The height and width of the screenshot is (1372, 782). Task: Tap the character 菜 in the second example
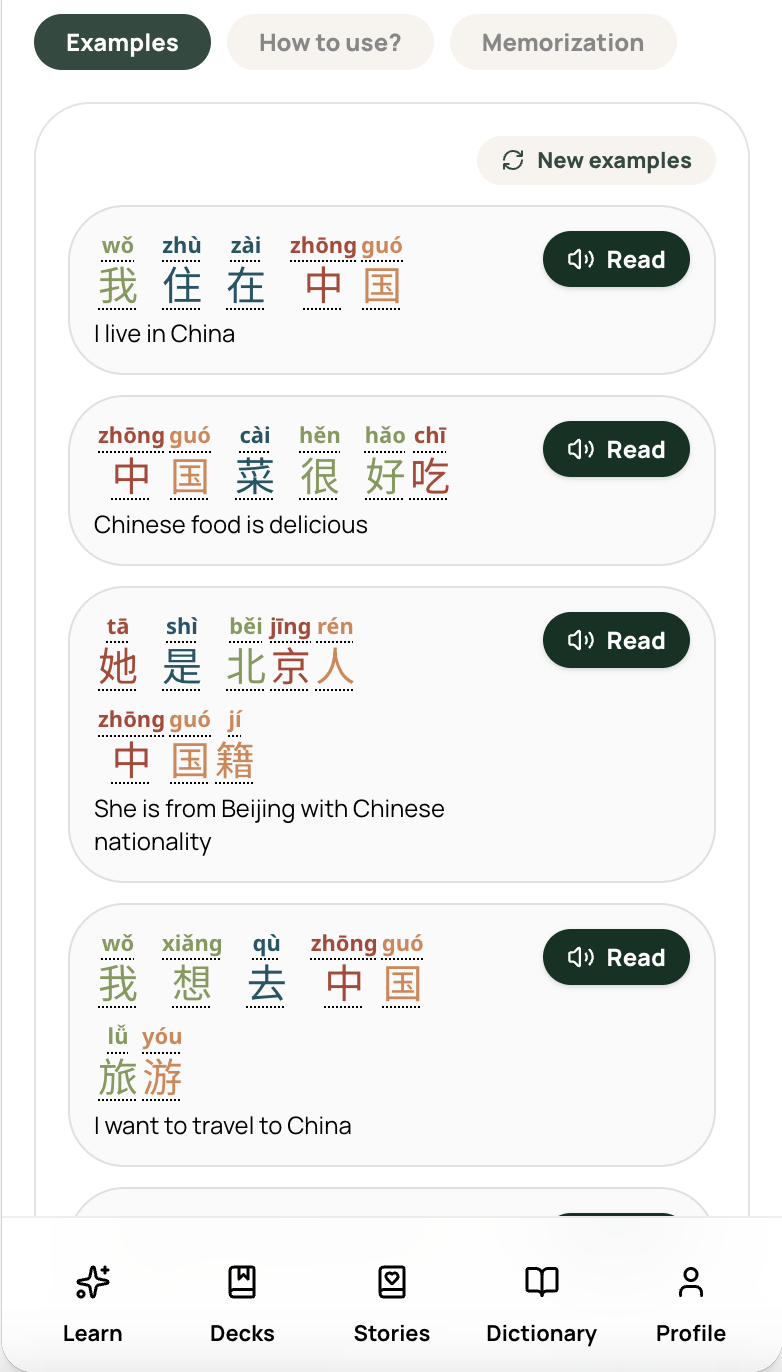coord(255,477)
